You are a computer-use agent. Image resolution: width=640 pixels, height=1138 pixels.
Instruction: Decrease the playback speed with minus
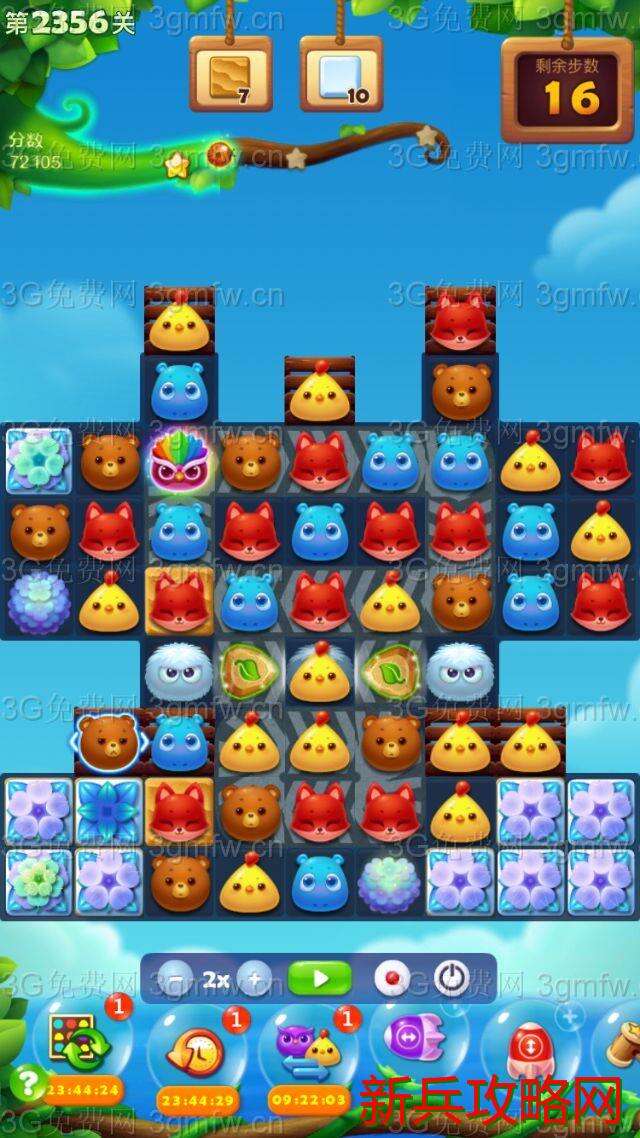[x=176, y=979]
